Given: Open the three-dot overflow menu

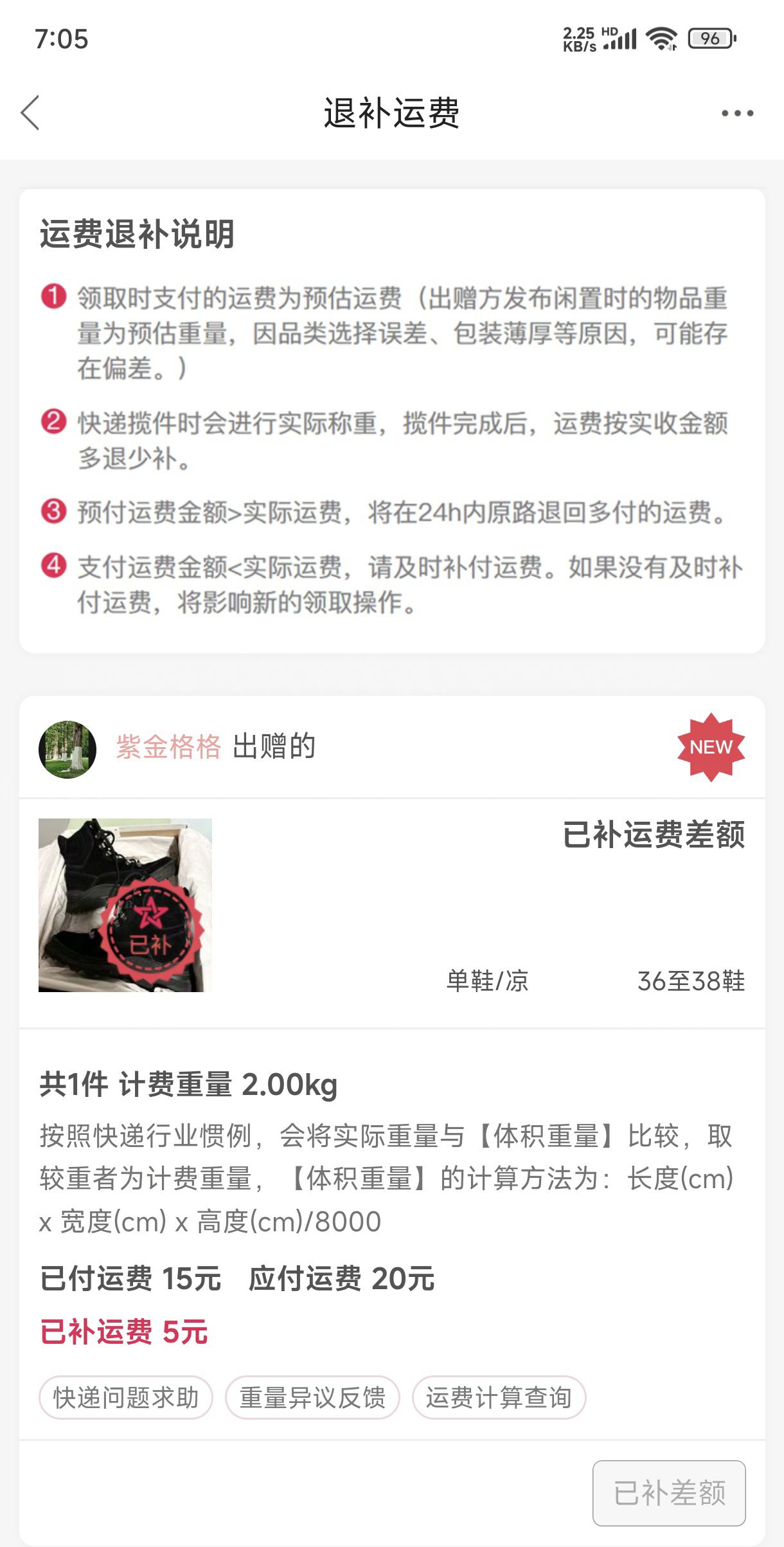Looking at the screenshot, I should tap(737, 113).
